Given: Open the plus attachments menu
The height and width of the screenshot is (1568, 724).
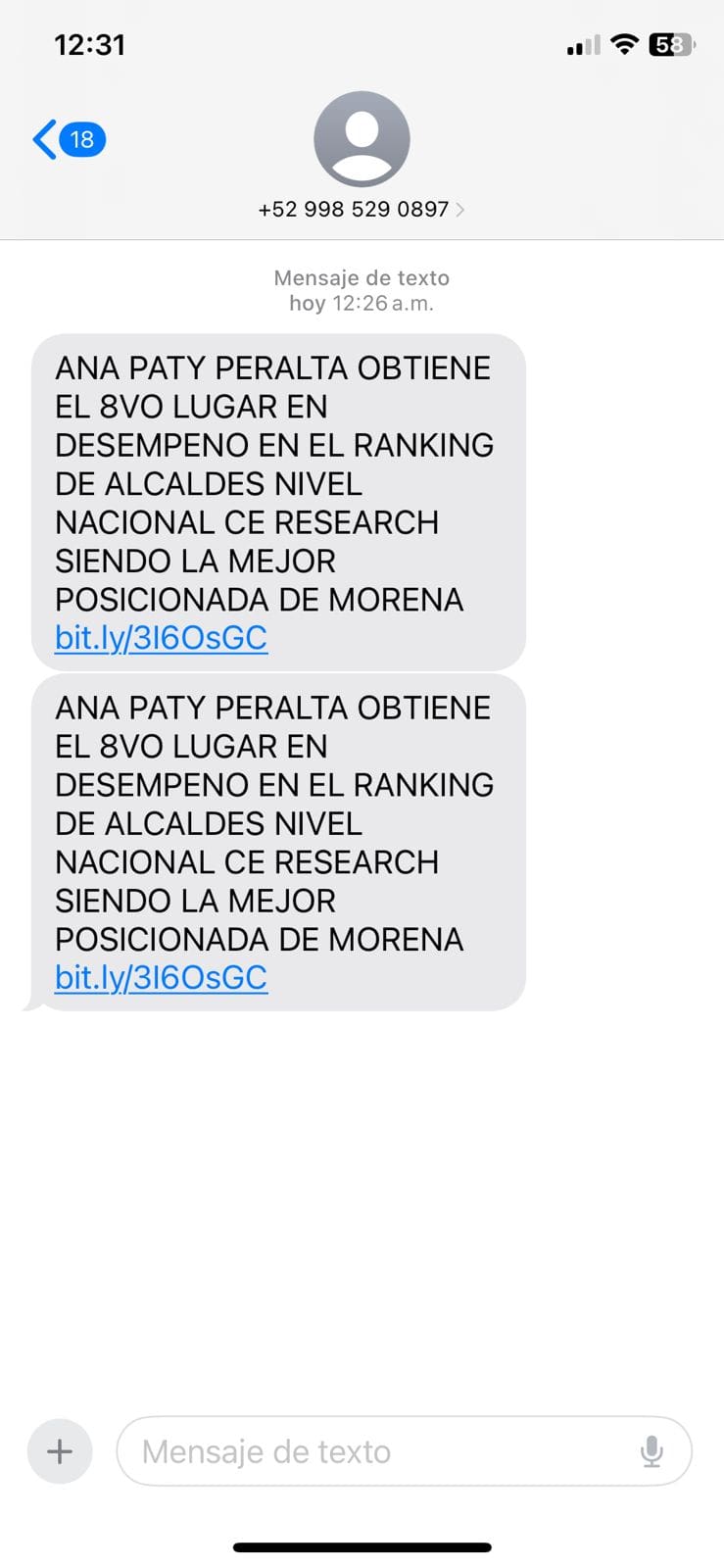Looking at the screenshot, I should 60,1451.
